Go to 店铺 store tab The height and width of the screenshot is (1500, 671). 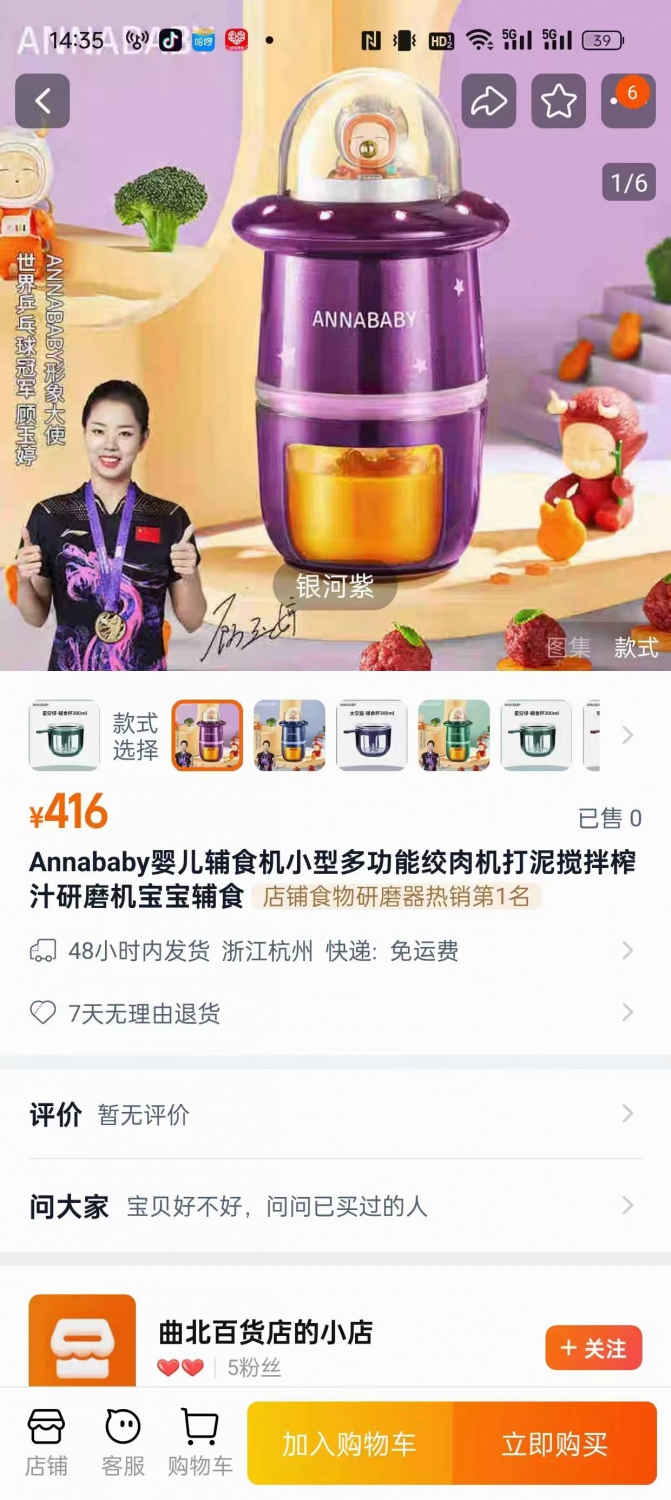pyautogui.click(x=46, y=1443)
